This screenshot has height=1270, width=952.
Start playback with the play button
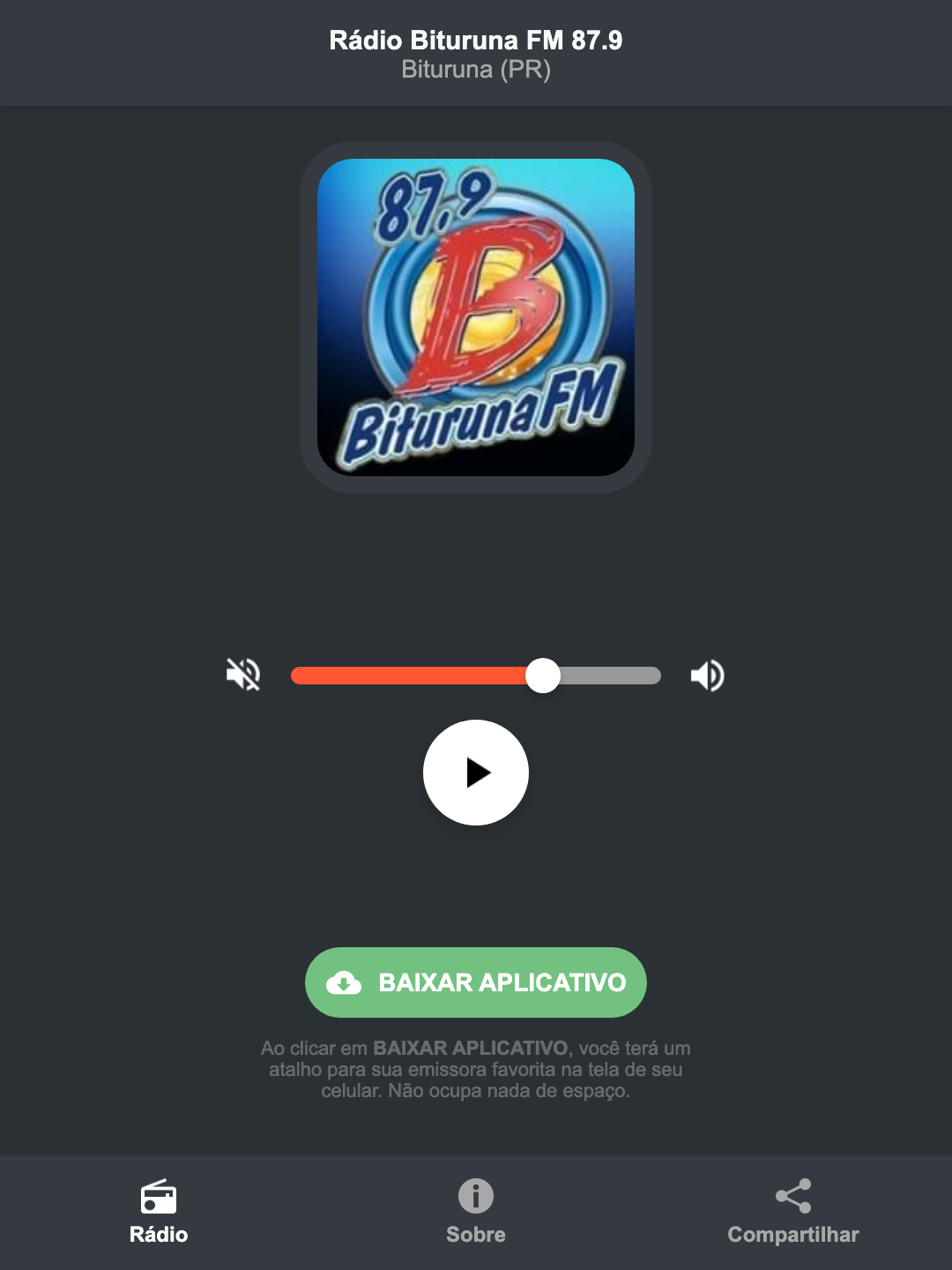475,773
